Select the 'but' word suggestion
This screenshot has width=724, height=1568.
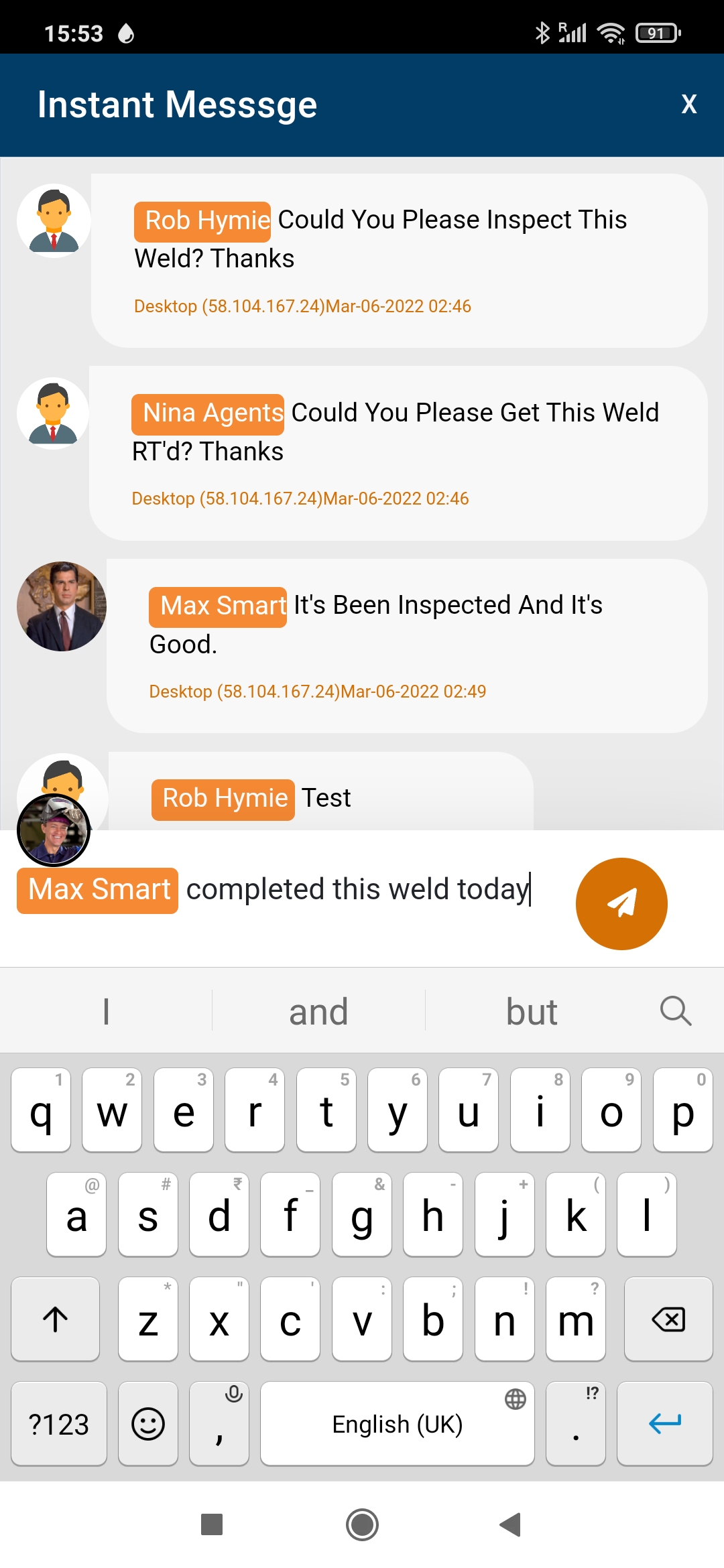click(x=532, y=1011)
